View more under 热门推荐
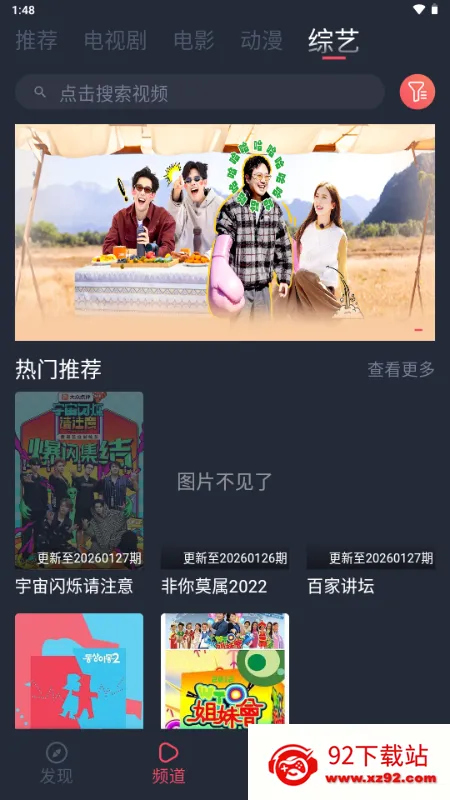450x800 pixels. click(x=401, y=369)
